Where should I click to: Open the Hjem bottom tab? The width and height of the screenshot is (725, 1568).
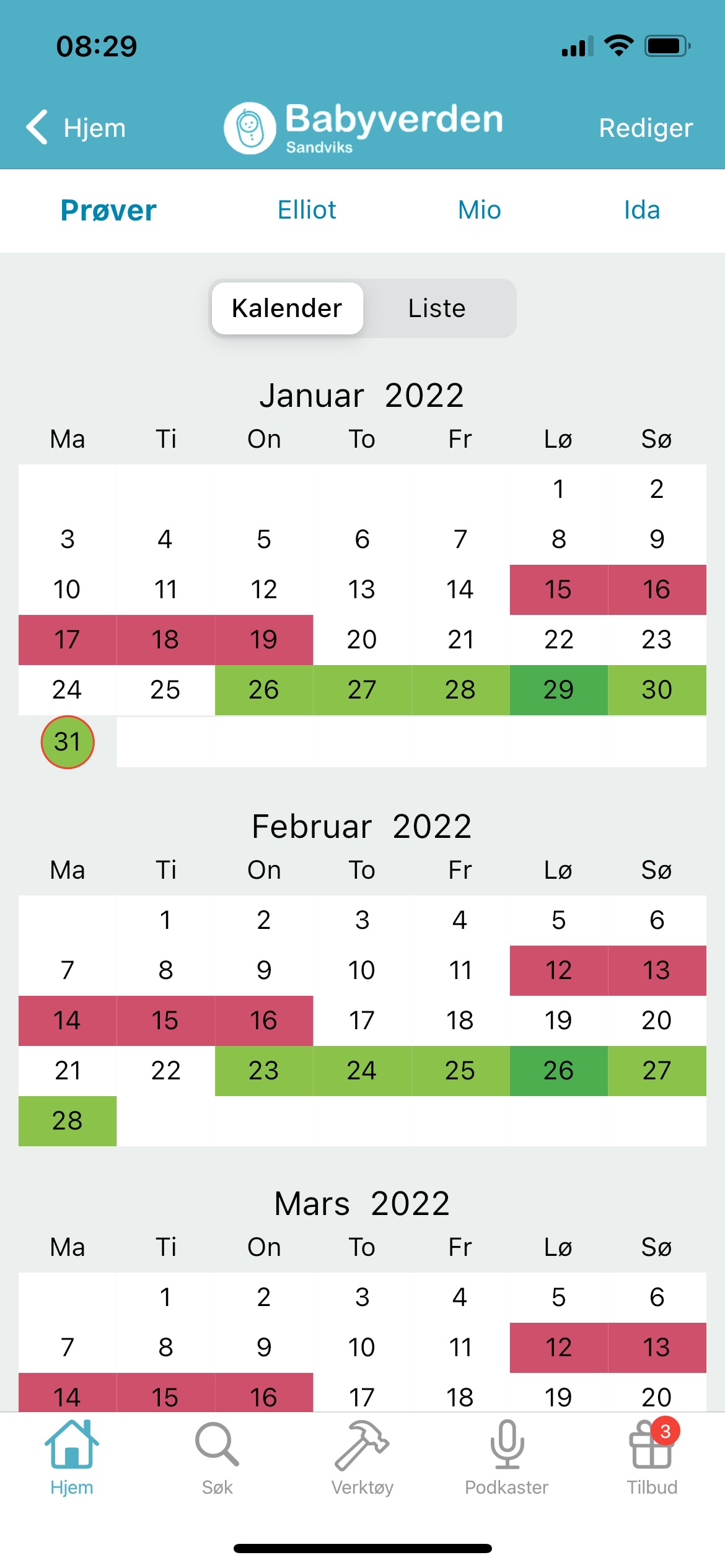point(72,1457)
